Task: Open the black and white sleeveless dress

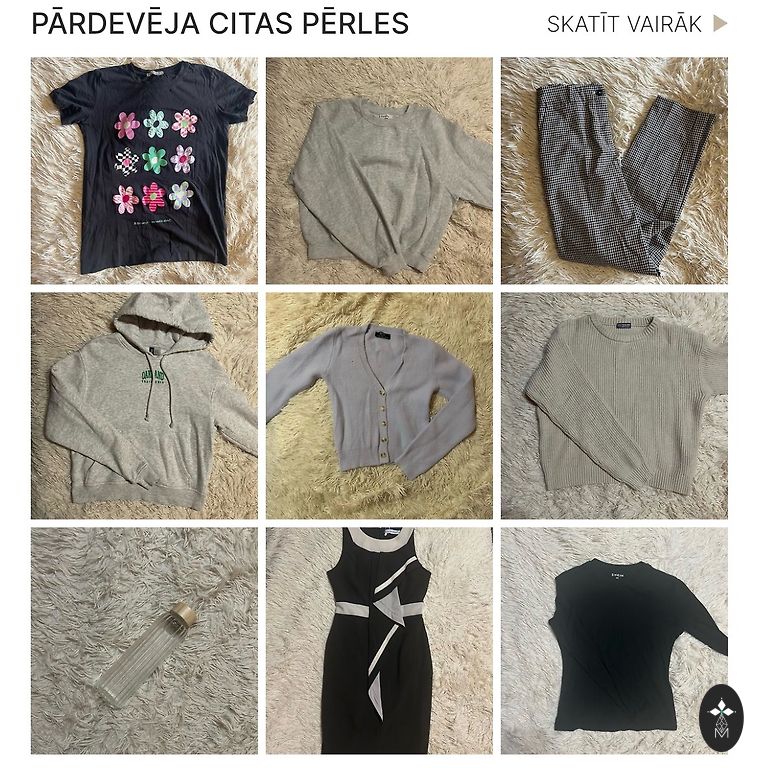Action: (379, 640)
